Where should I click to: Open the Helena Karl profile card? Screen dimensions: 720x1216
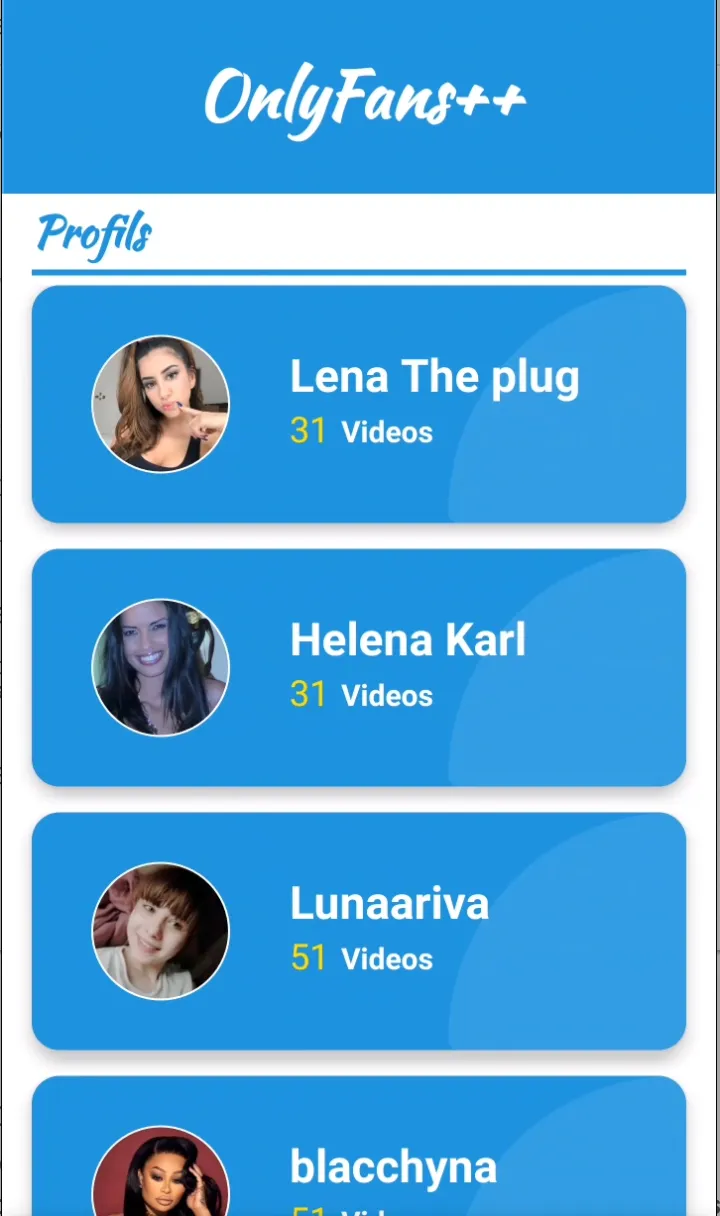coord(359,667)
